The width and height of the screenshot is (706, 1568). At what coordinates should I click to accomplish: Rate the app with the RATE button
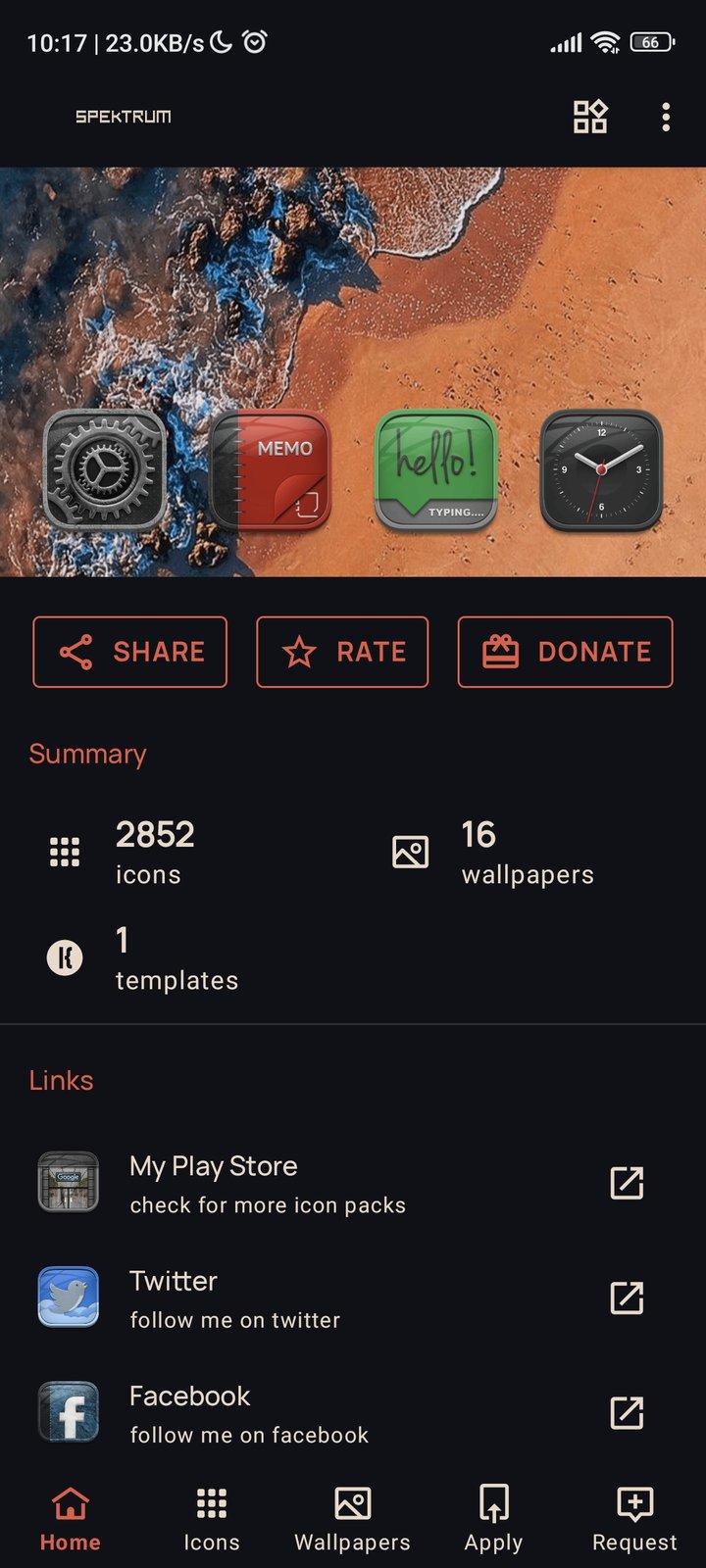[x=342, y=652]
